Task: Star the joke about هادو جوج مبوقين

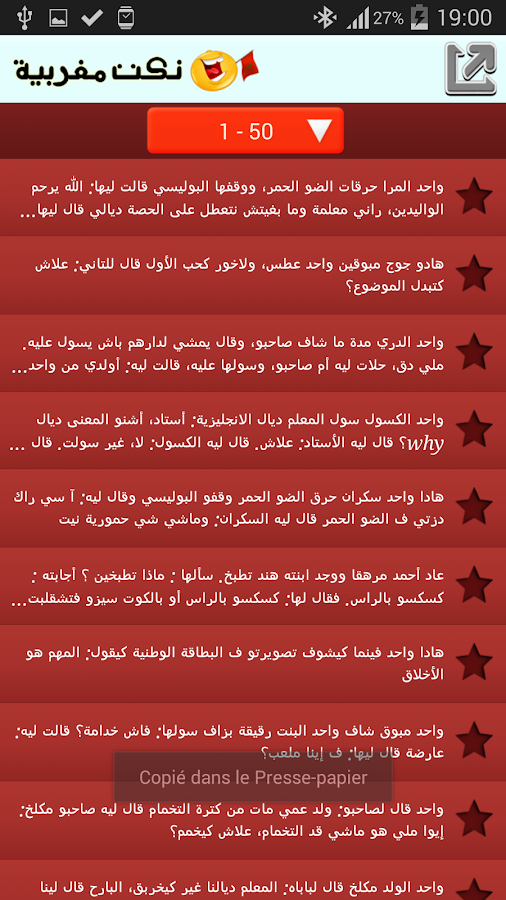Action: click(474, 274)
